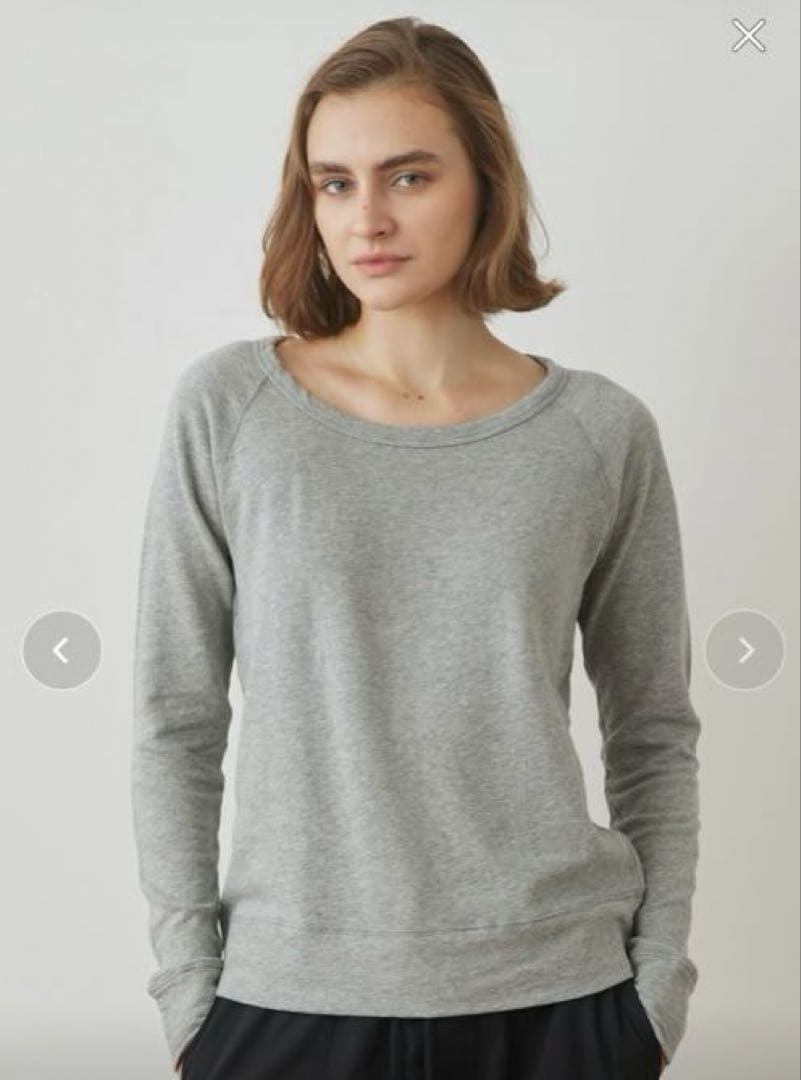Show the next product photo
This screenshot has width=801, height=1080.
[745, 650]
